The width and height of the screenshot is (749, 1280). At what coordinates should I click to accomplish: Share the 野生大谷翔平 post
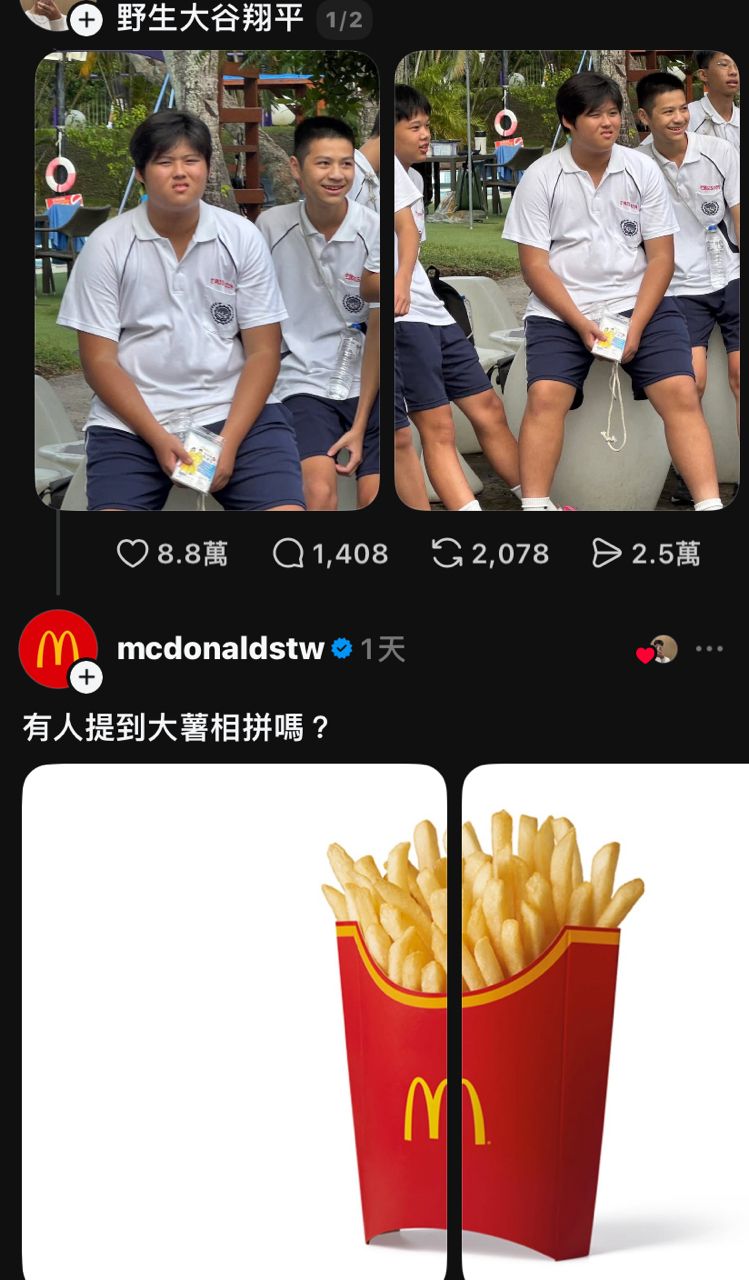pos(607,553)
